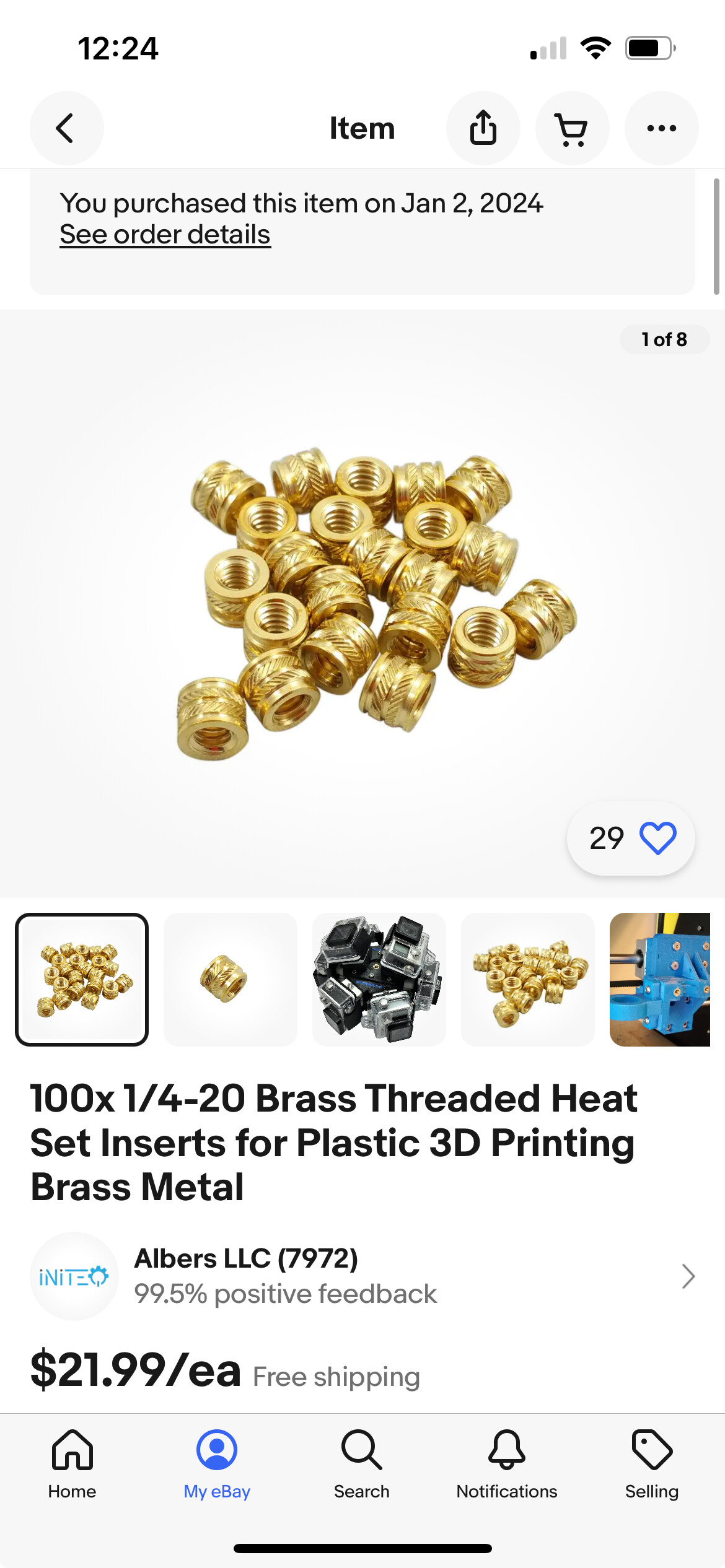Viewport: 725px width, 1568px height.
Task: Tap the See order details link
Action: [165, 235]
